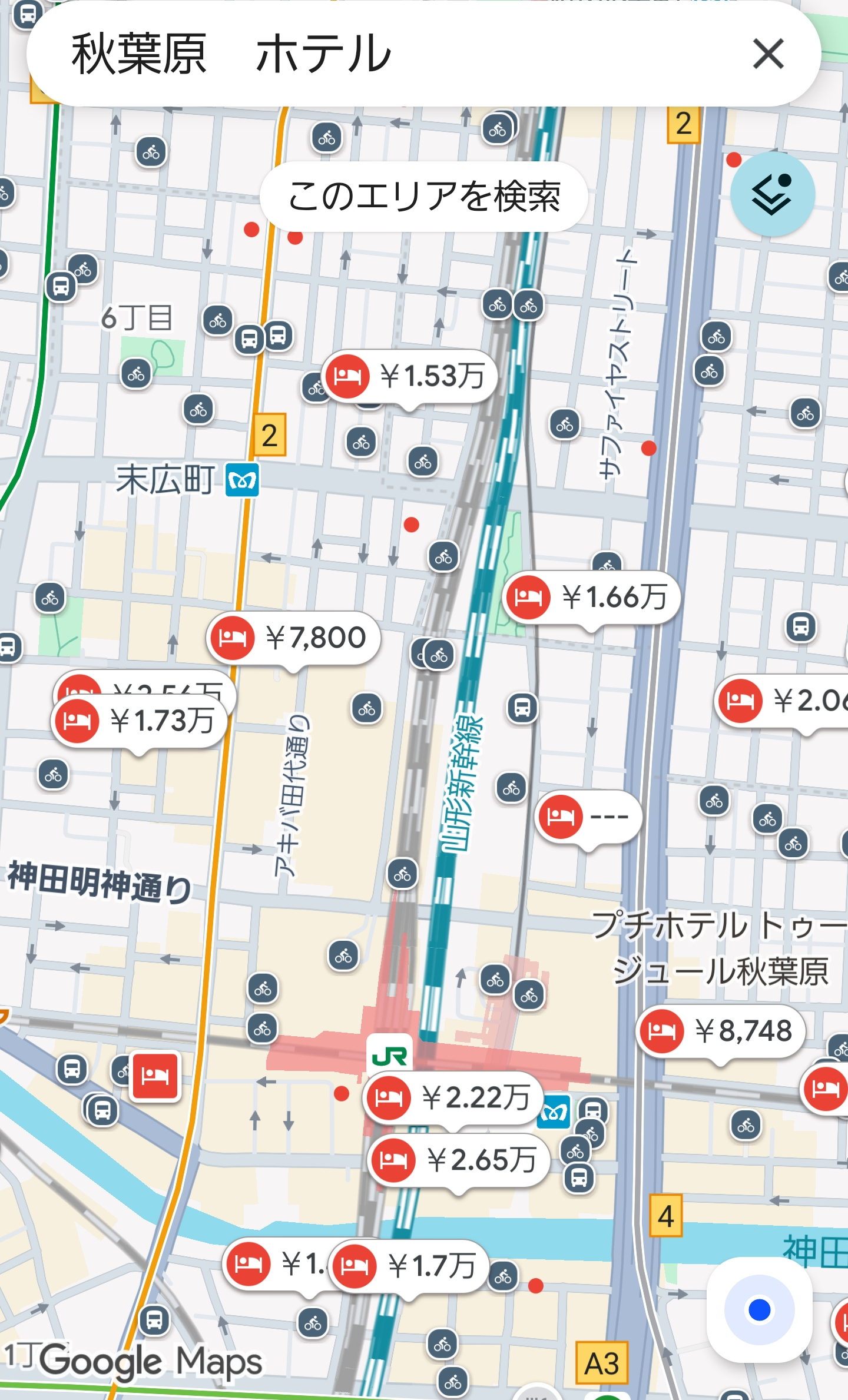Tap the ¥2.22万 hotel marker
The width and height of the screenshot is (848, 1400).
click(x=451, y=1098)
